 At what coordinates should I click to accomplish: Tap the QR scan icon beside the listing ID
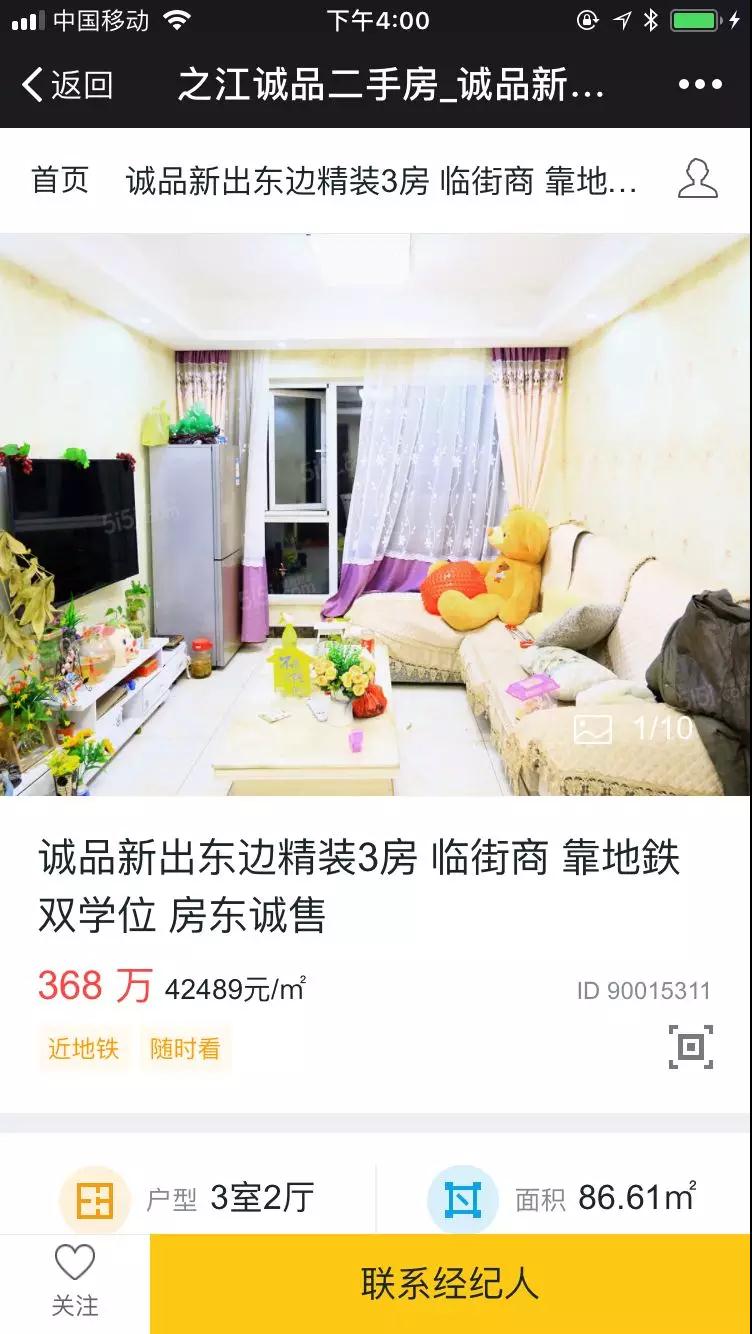[690, 1047]
